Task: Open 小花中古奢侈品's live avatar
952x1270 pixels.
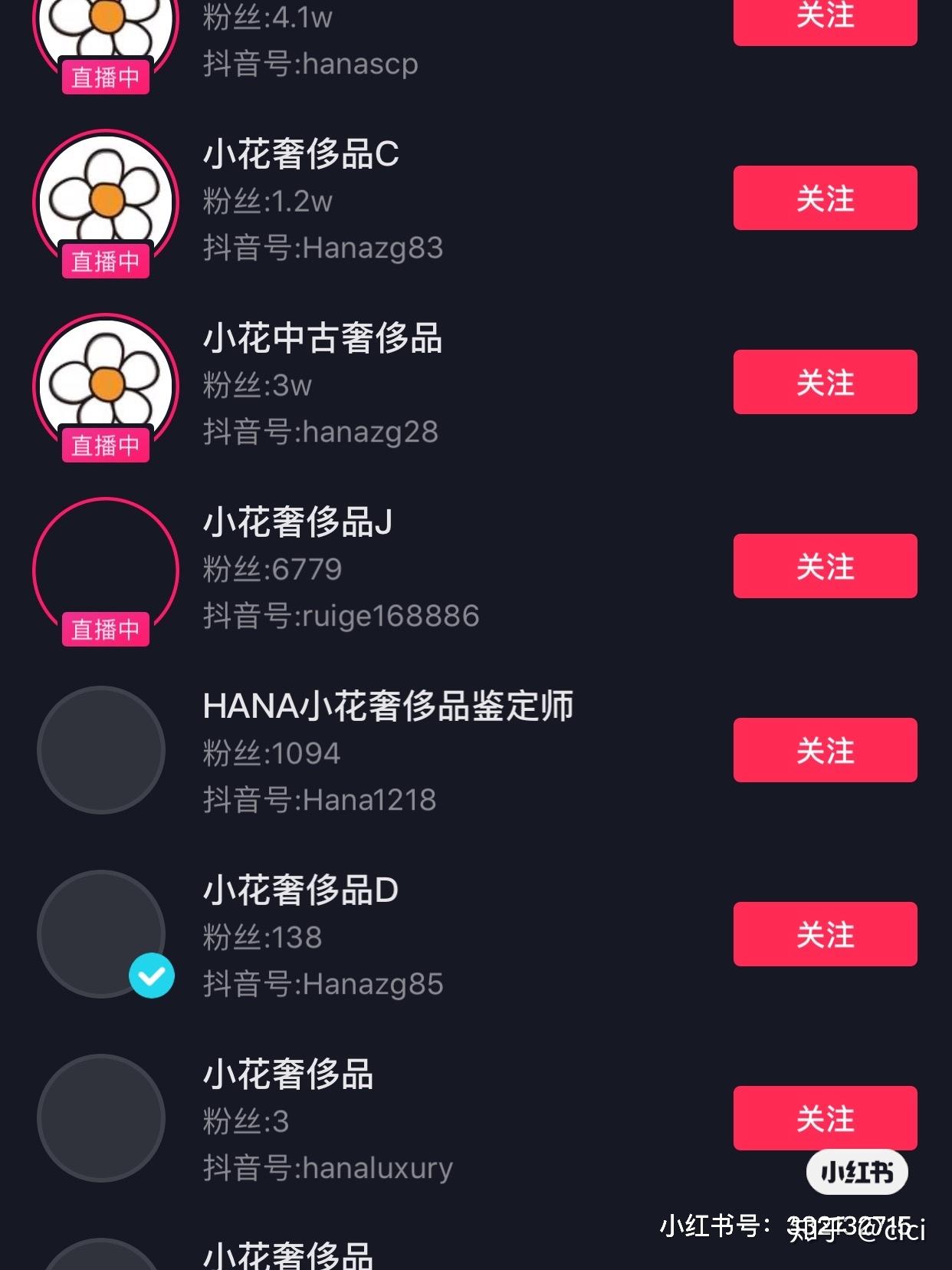Action: [x=106, y=385]
